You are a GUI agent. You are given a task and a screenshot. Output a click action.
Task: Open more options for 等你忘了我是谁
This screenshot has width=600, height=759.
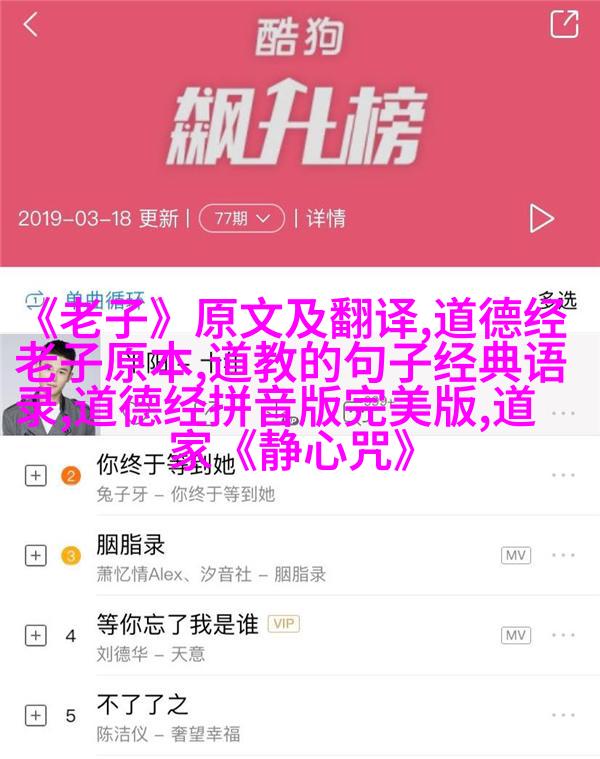click(x=565, y=635)
